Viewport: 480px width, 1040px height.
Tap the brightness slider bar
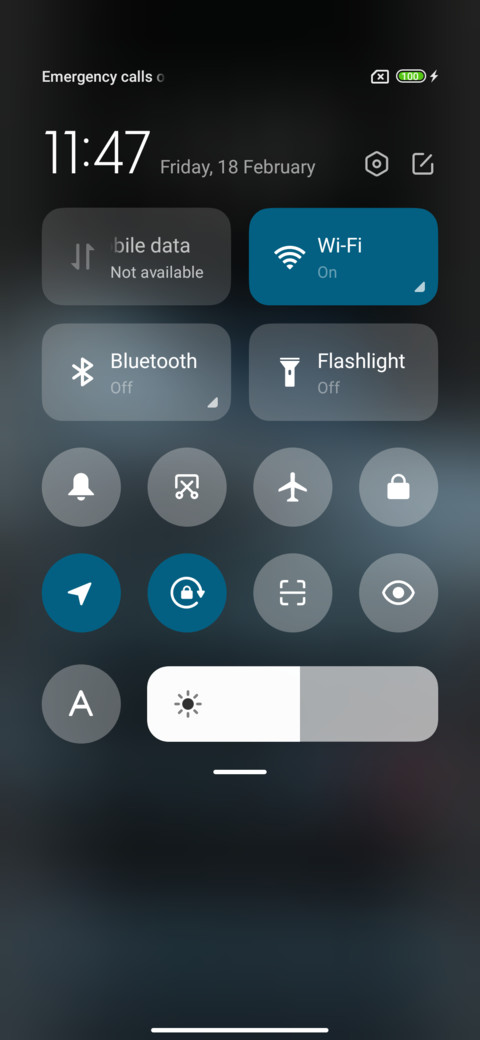tap(292, 704)
